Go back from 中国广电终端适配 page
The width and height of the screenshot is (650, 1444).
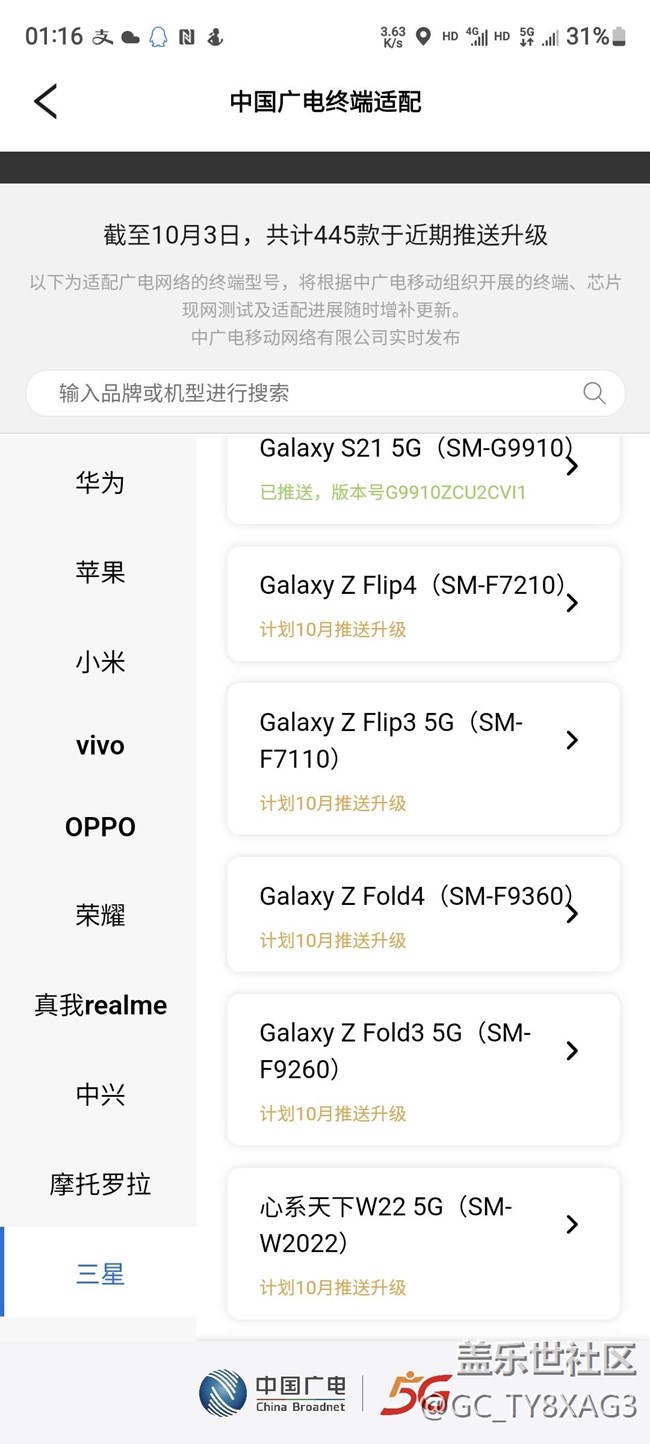(x=45, y=101)
